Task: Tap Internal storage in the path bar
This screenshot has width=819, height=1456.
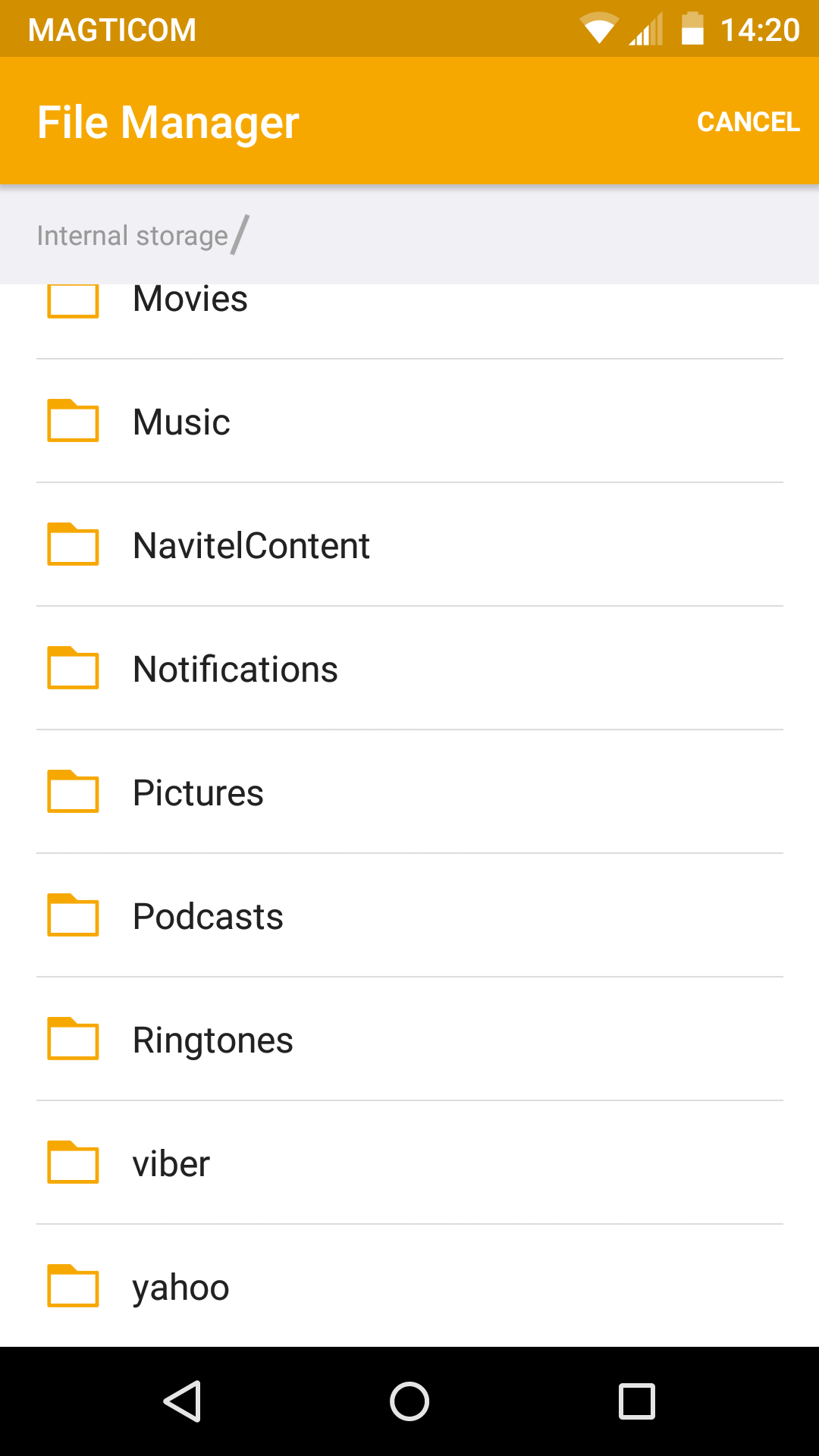Action: pos(133,236)
